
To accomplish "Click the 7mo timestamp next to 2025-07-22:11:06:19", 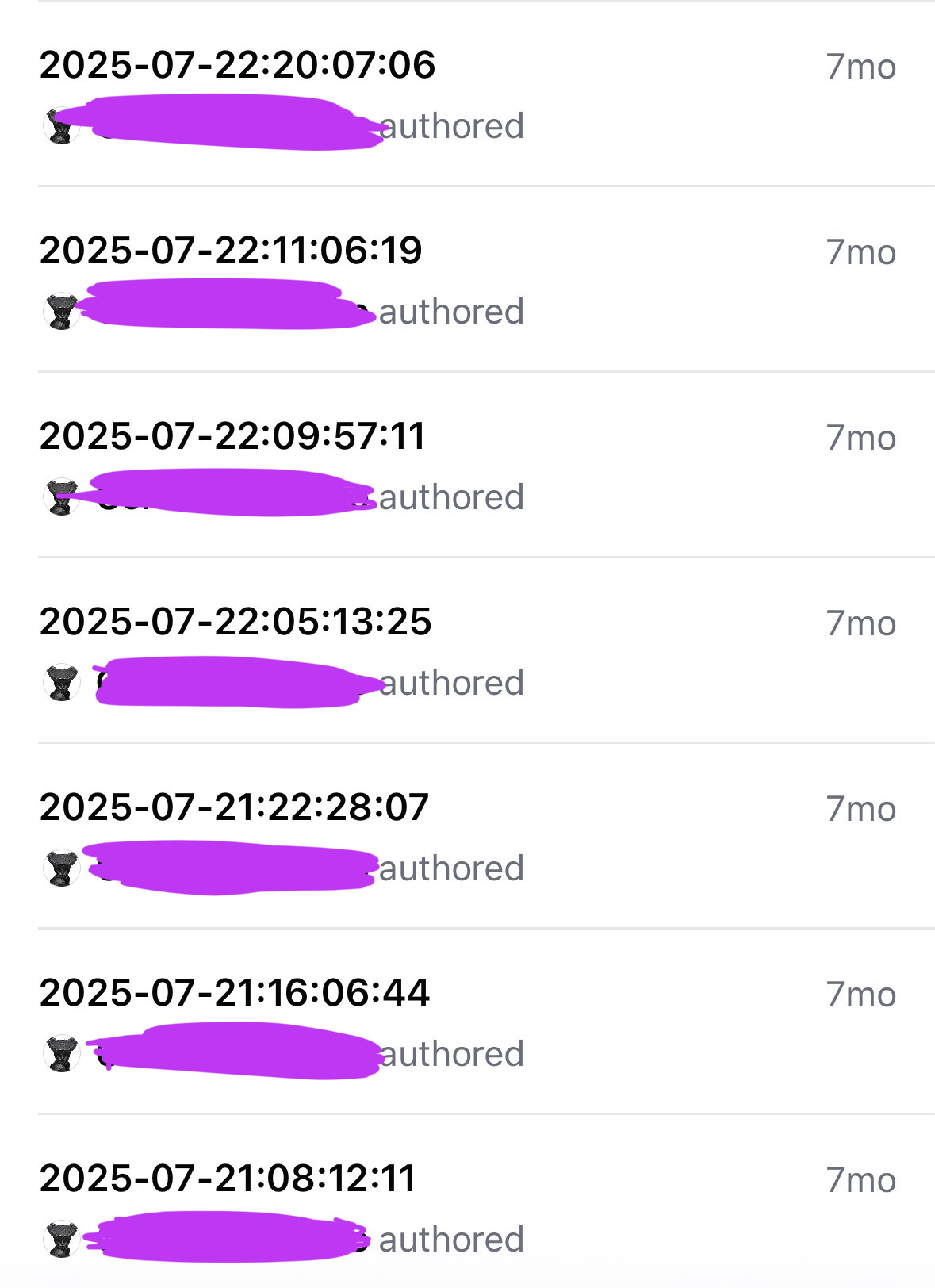I will click(860, 251).
